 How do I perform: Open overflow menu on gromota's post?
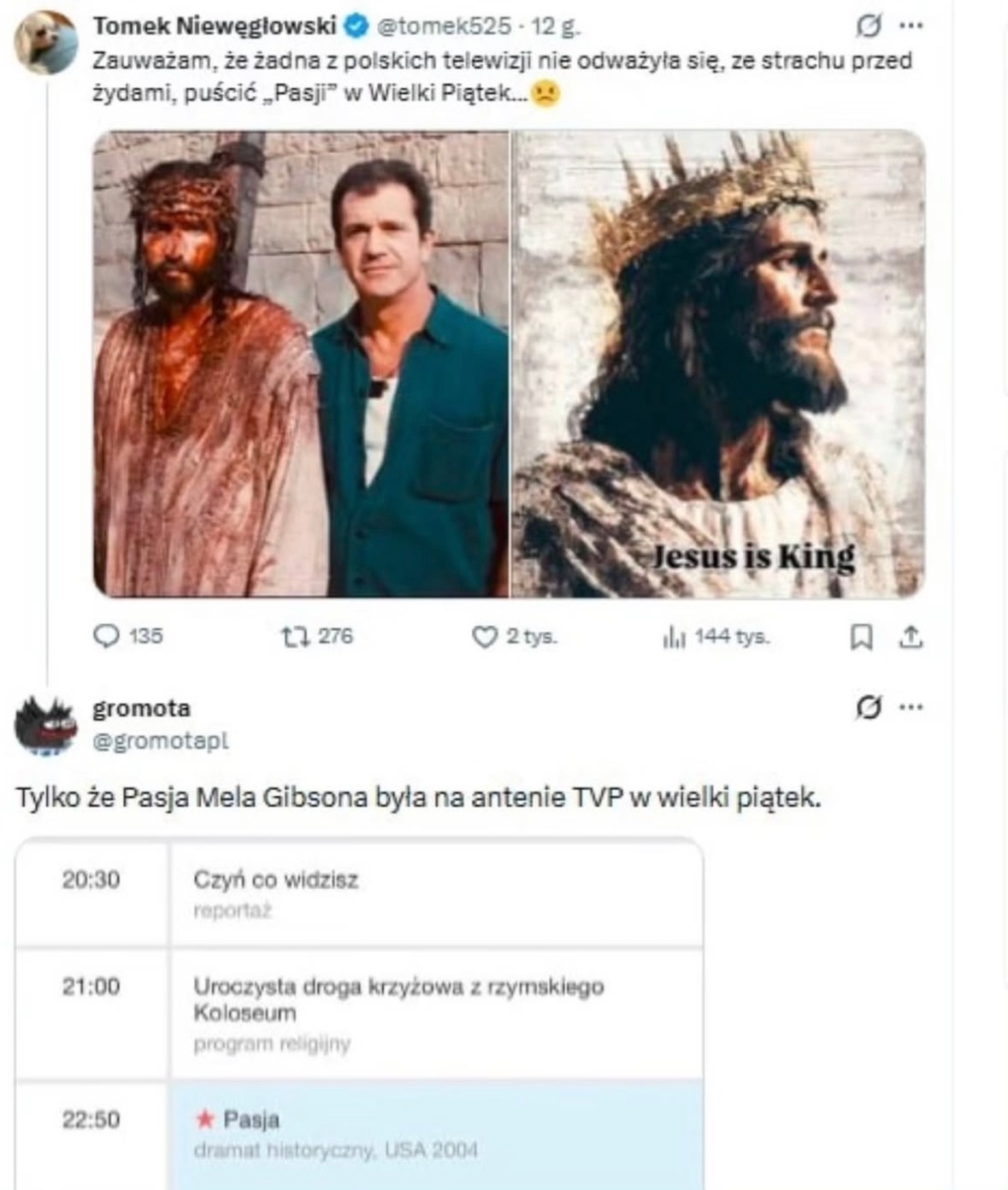[x=911, y=707]
